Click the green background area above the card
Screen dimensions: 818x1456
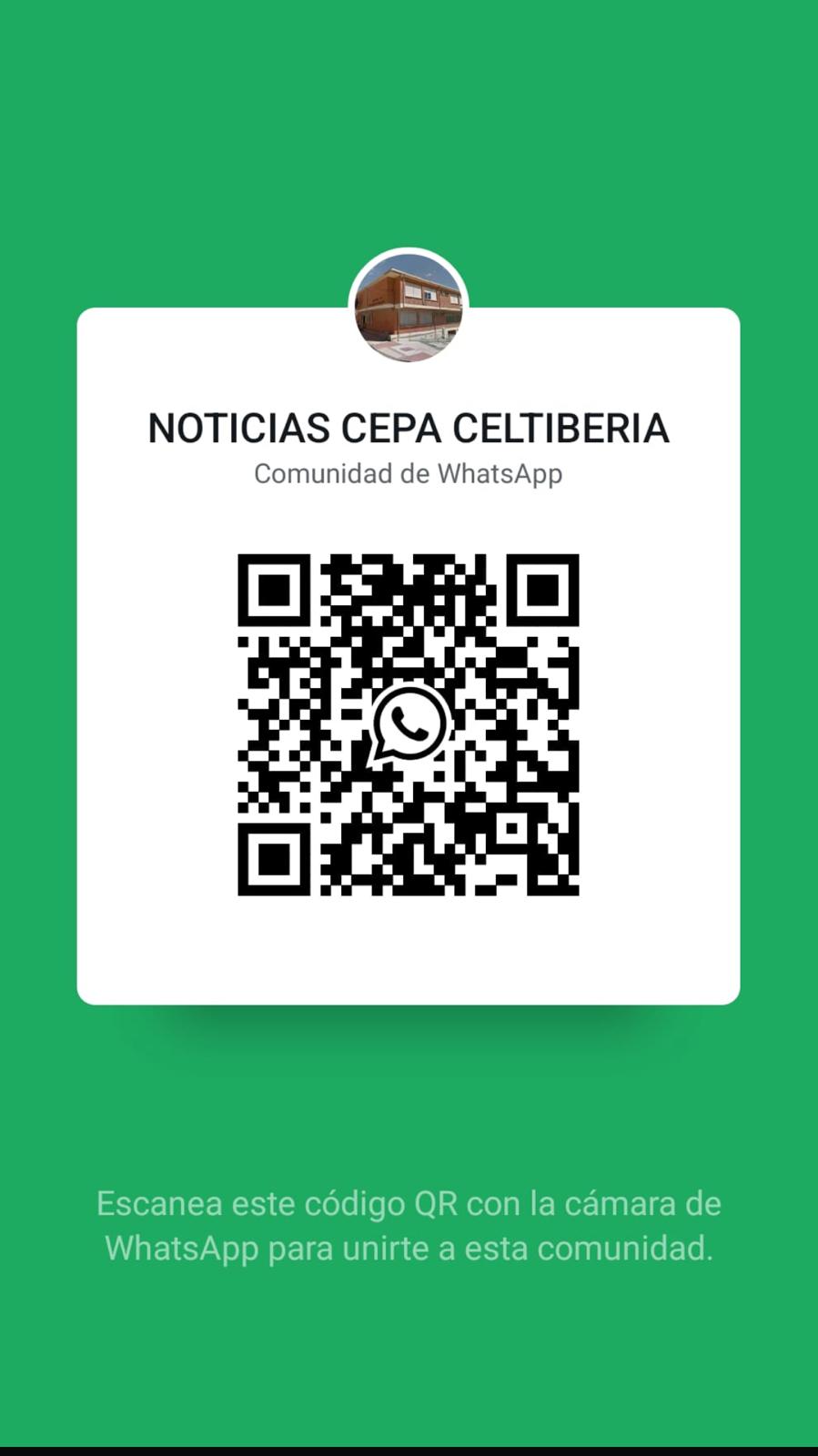[x=409, y=136]
